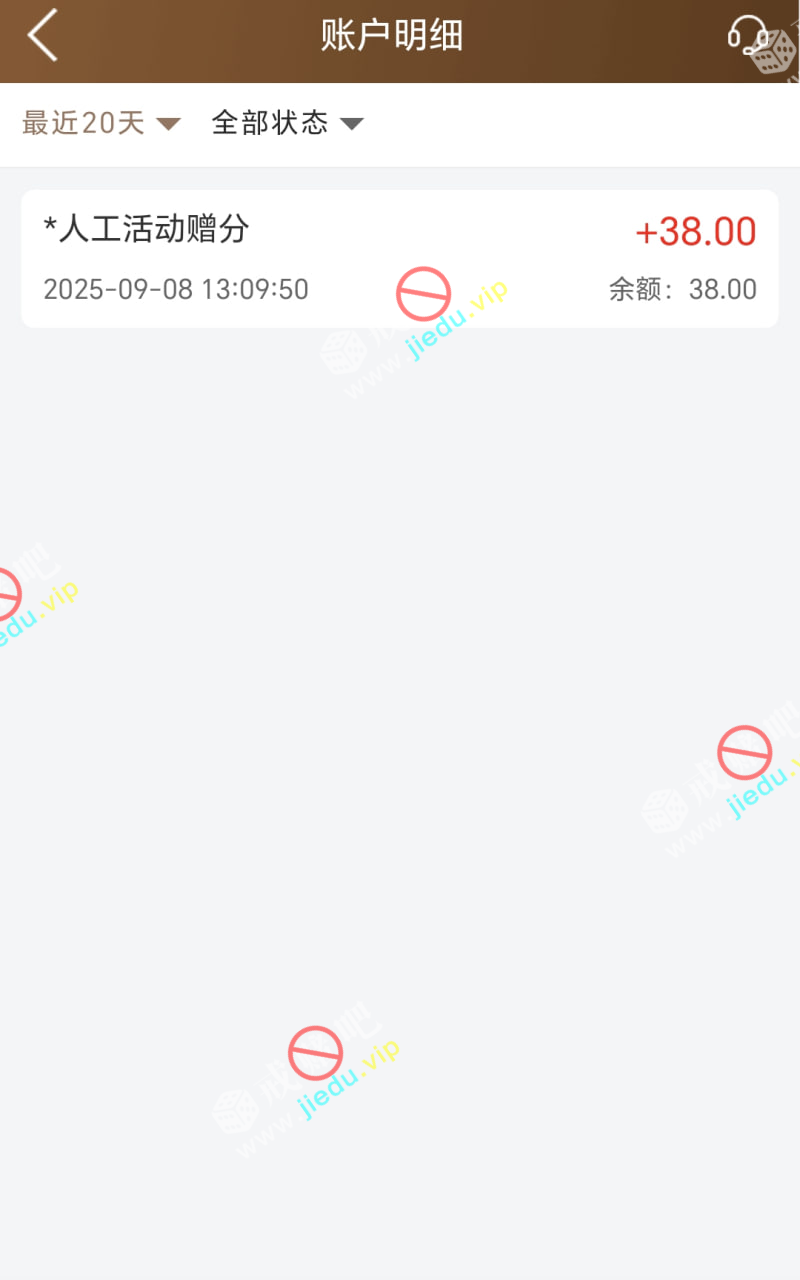Open customer service headset icon
Image resolution: width=800 pixels, height=1280 pixels.
coord(746,36)
